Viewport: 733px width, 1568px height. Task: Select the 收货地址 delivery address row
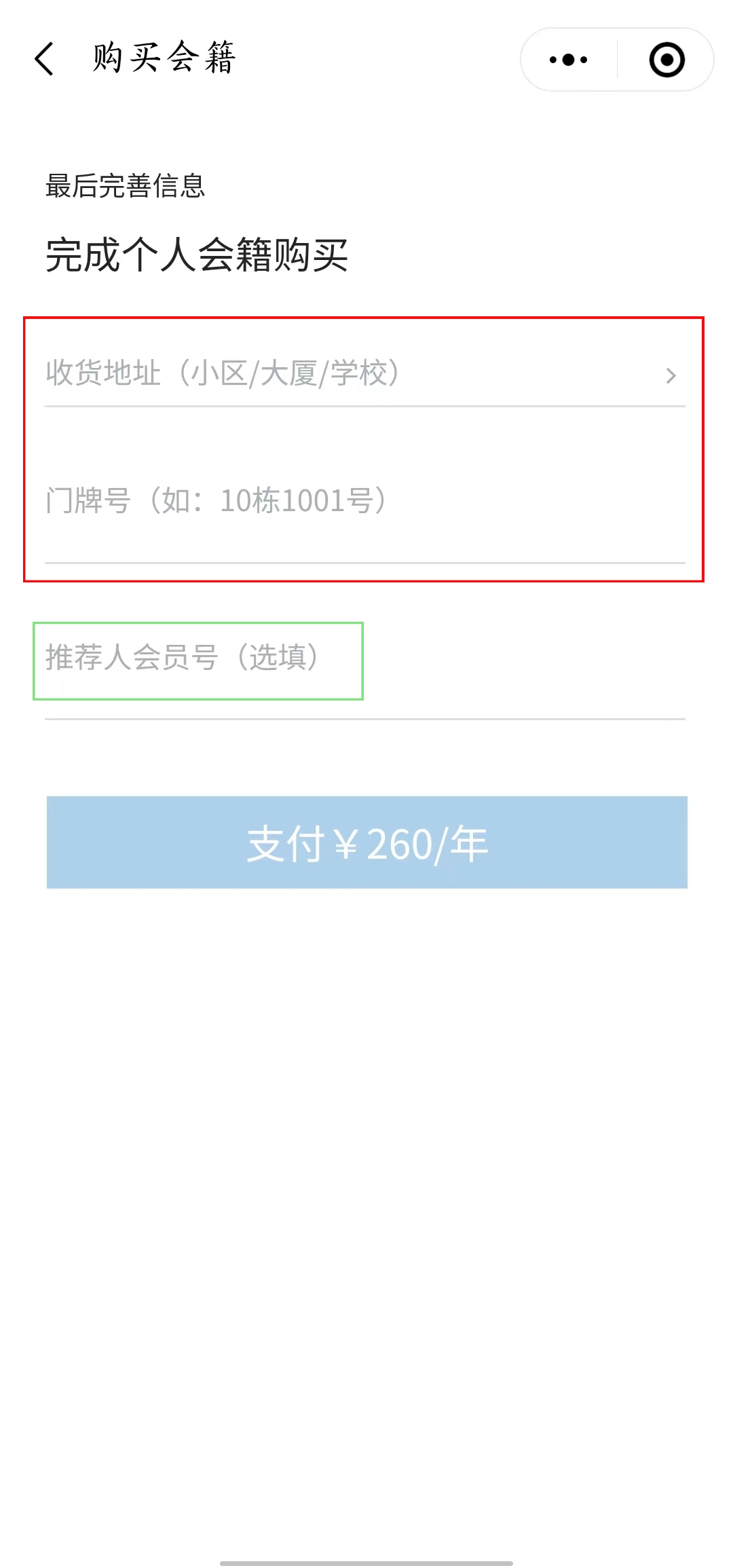click(x=365, y=374)
